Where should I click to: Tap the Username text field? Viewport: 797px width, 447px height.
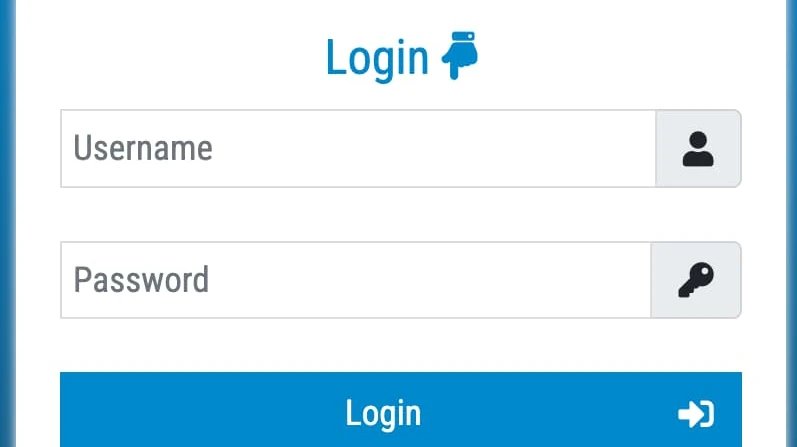tap(357, 149)
